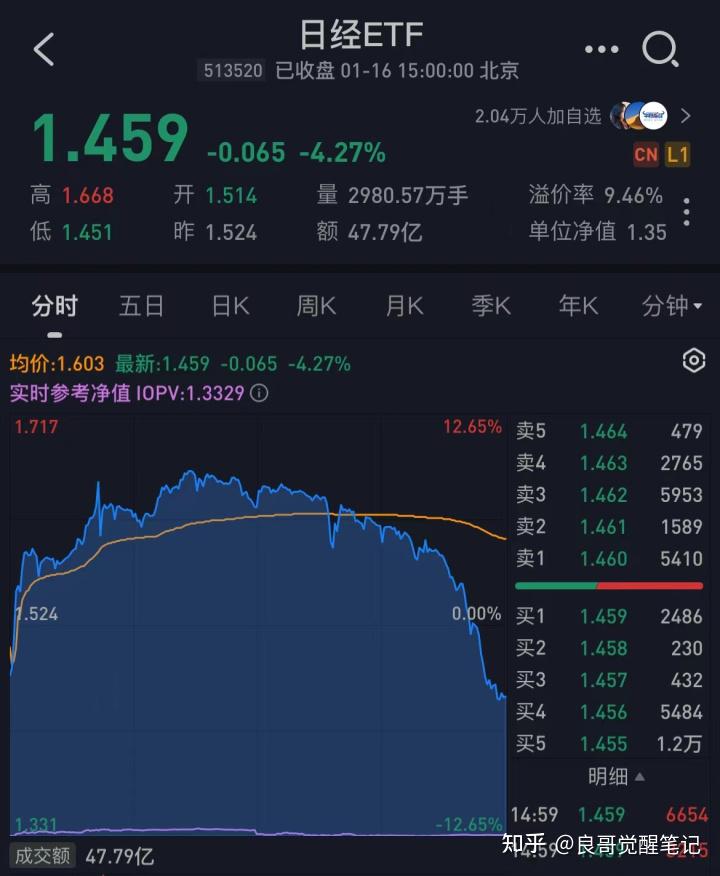
Task: Select the 日K daily candlestick tab
Action: (x=229, y=307)
